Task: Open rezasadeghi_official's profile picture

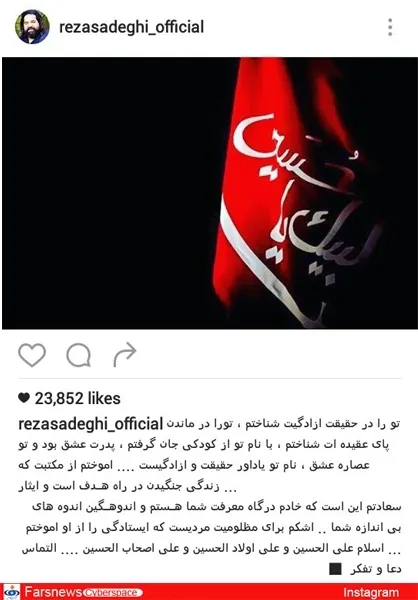Action: (32, 27)
